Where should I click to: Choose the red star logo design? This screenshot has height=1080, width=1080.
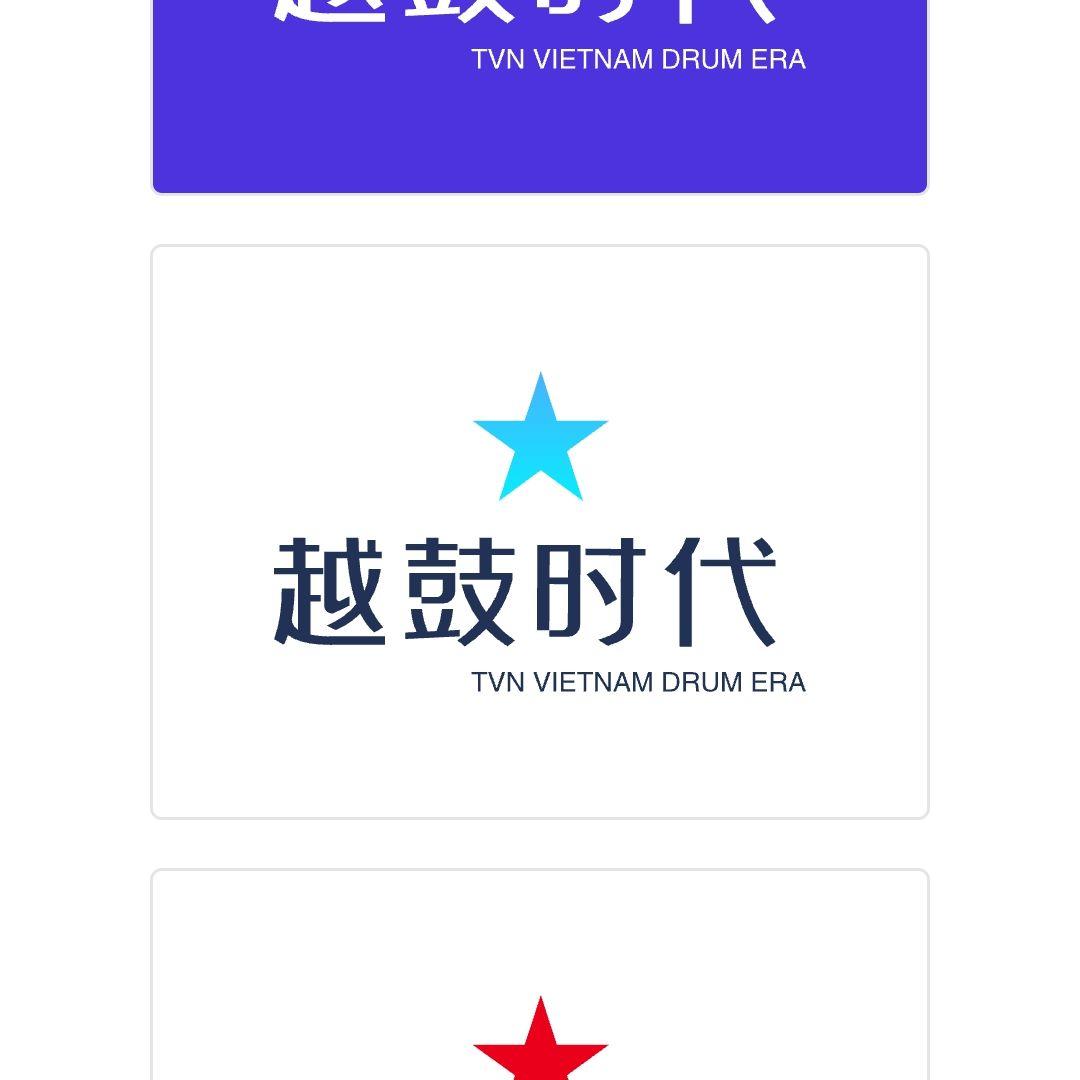pyautogui.click(x=540, y=1000)
